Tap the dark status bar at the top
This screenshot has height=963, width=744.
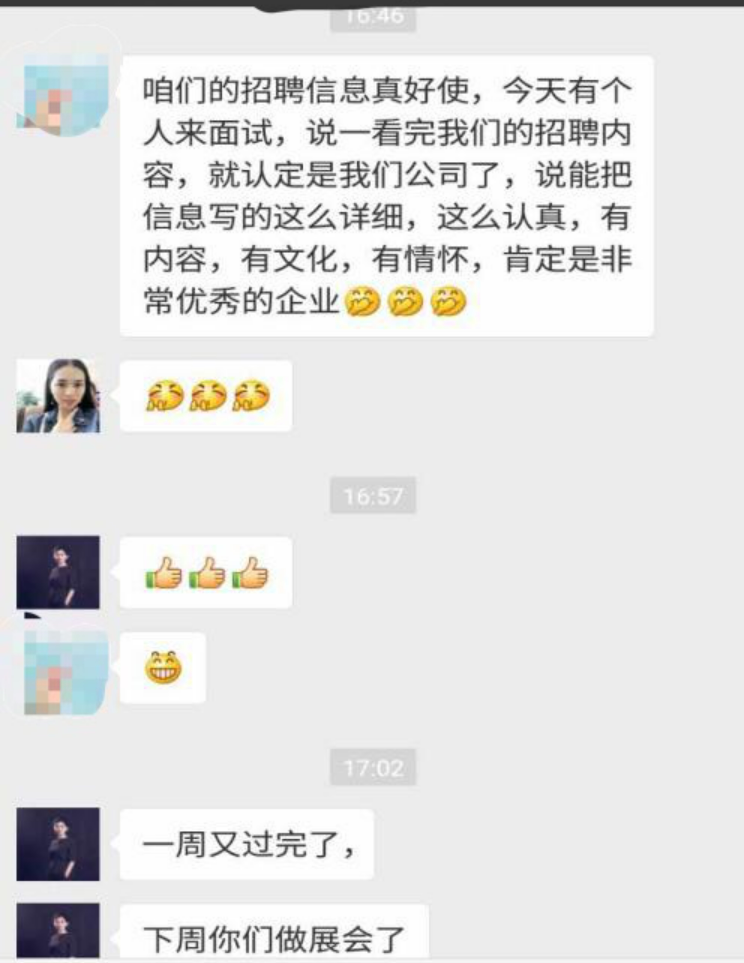tap(372, 5)
